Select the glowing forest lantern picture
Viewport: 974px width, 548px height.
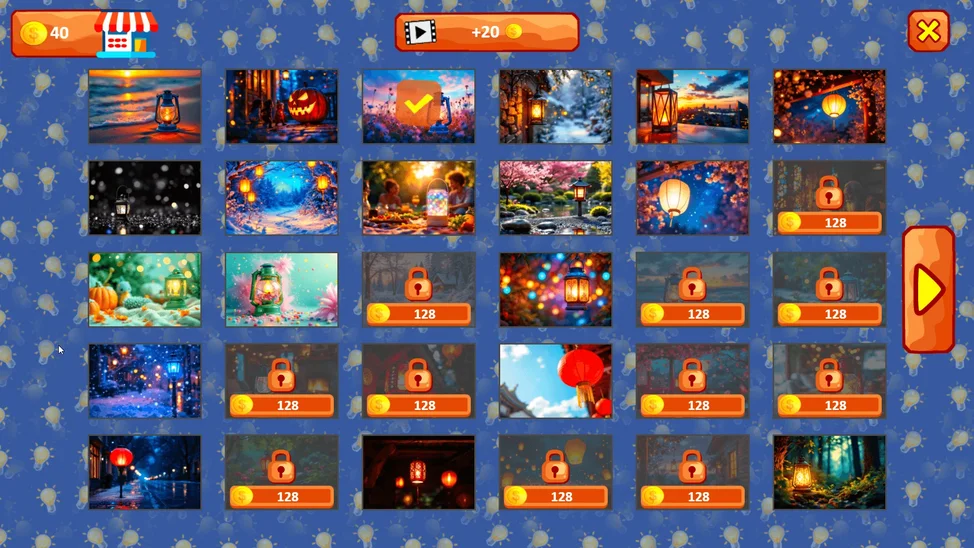coord(829,472)
